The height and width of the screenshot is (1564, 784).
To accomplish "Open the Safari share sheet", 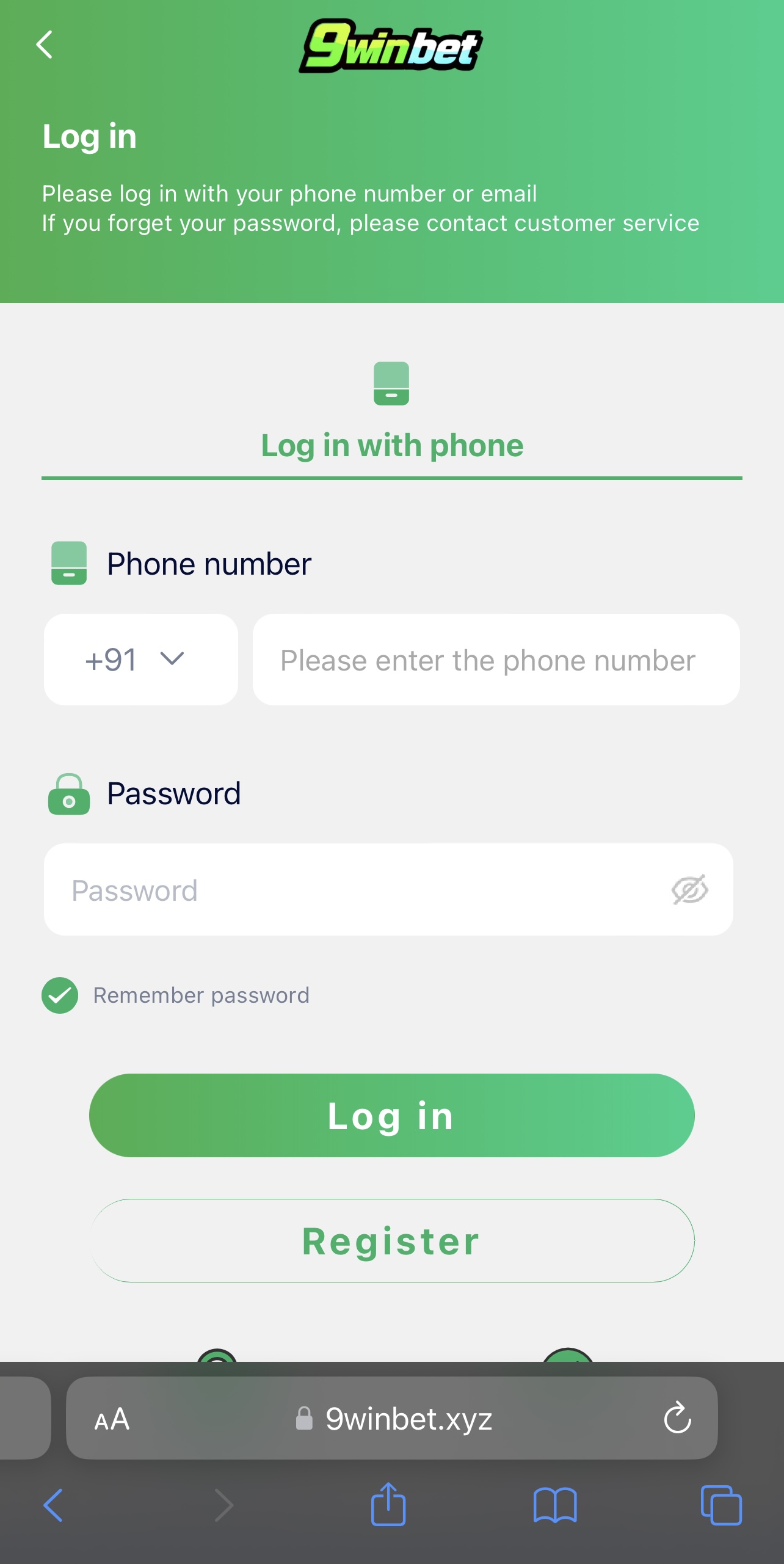I will coord(388,1504).
